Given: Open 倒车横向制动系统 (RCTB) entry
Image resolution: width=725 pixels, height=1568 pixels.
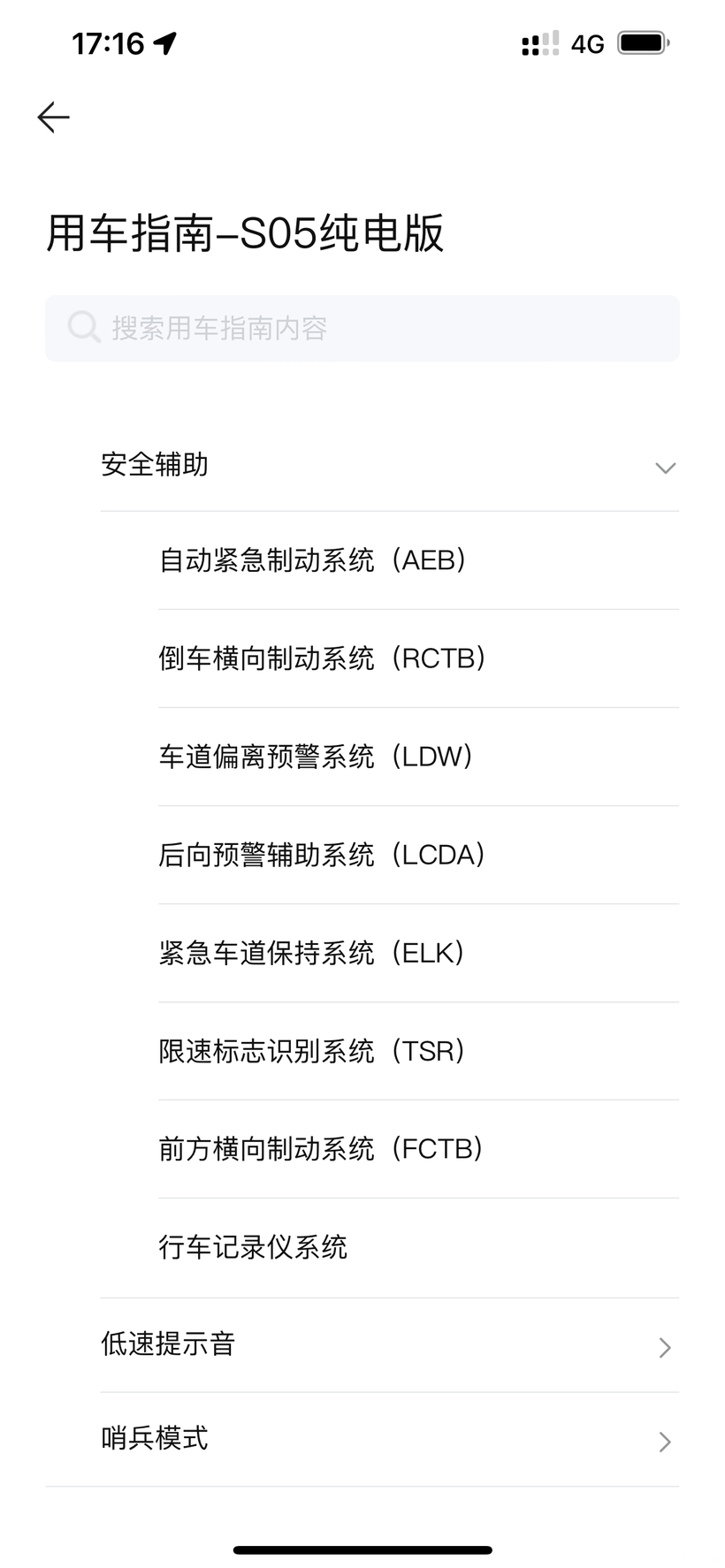Looking at the screenshot, I should (x=323, y=658).
